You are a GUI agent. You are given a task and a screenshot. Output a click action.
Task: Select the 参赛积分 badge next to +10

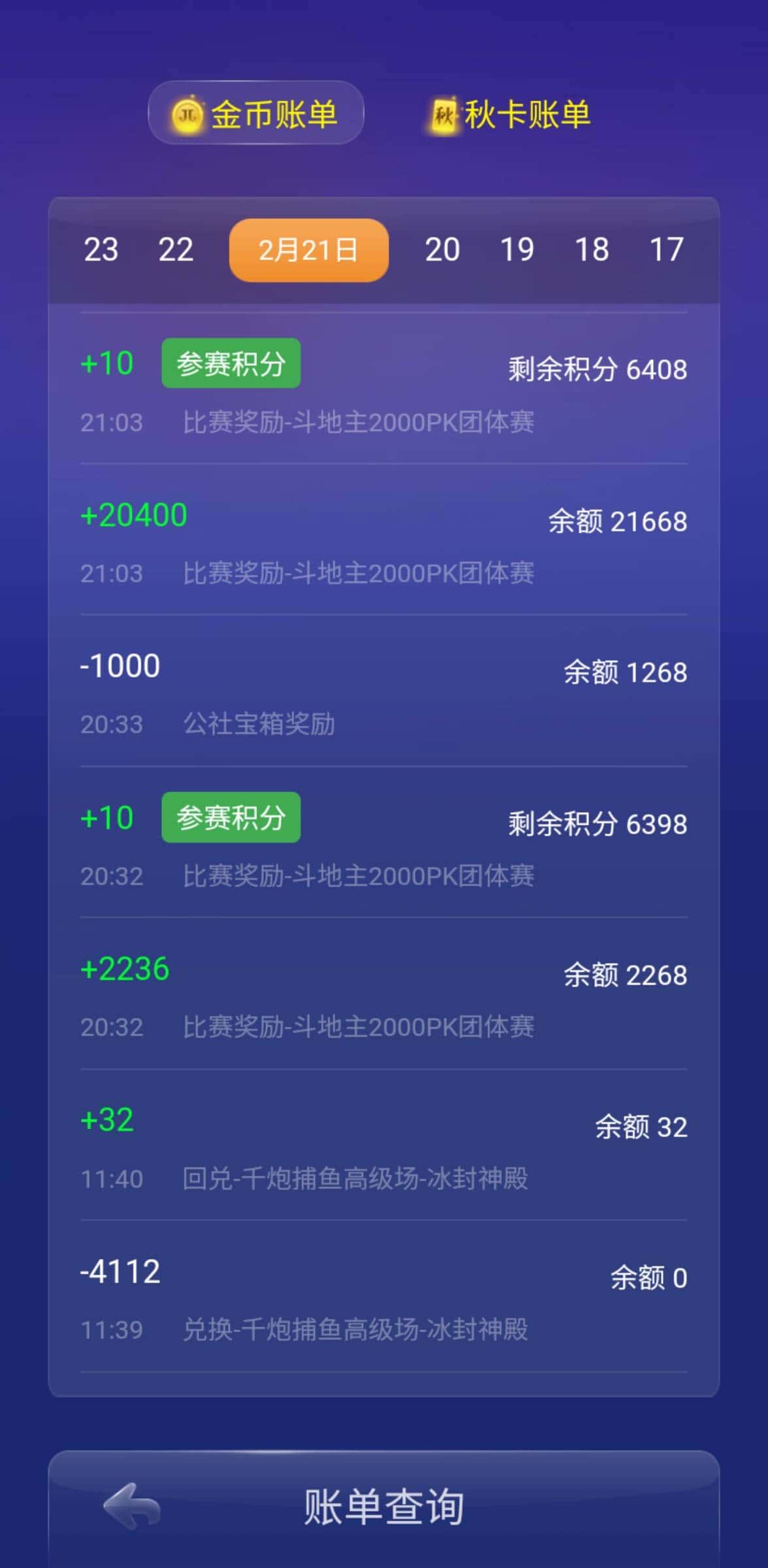coord(231,363)
